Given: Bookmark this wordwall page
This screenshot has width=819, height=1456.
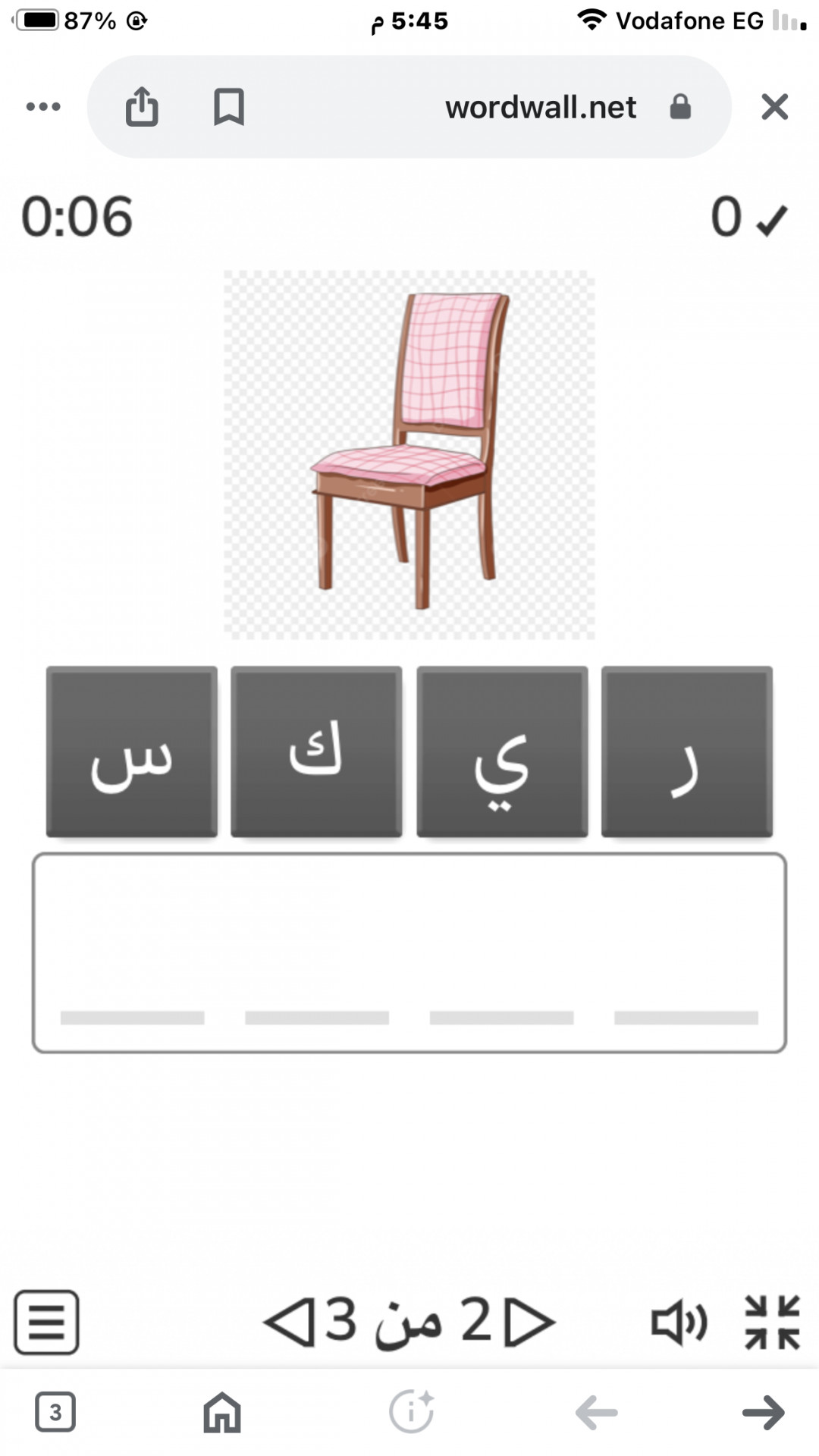Looking at the screenshot, I should pos(228,107).
